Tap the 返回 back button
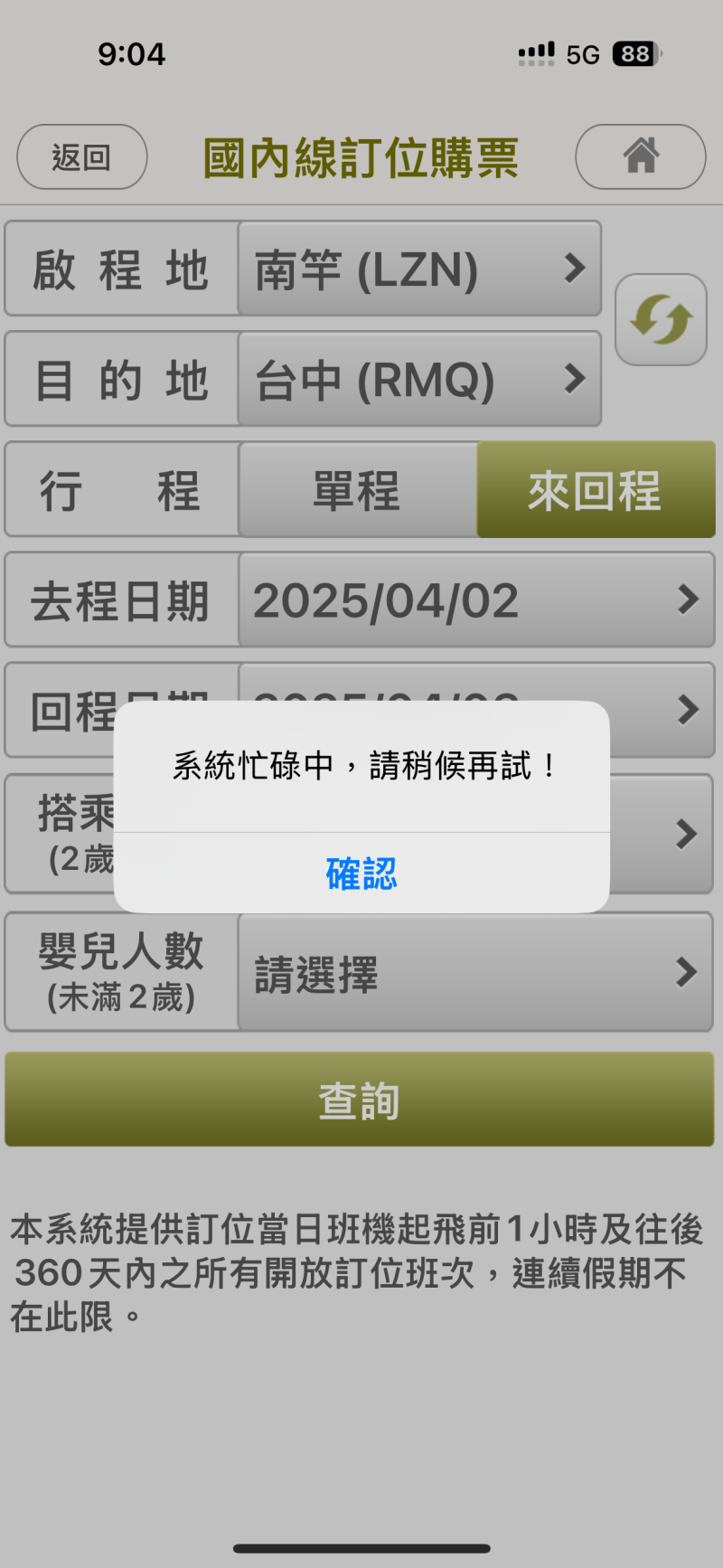Image resolution: width=723 pixels, height=1568 pixels. (x=81, y=157)
